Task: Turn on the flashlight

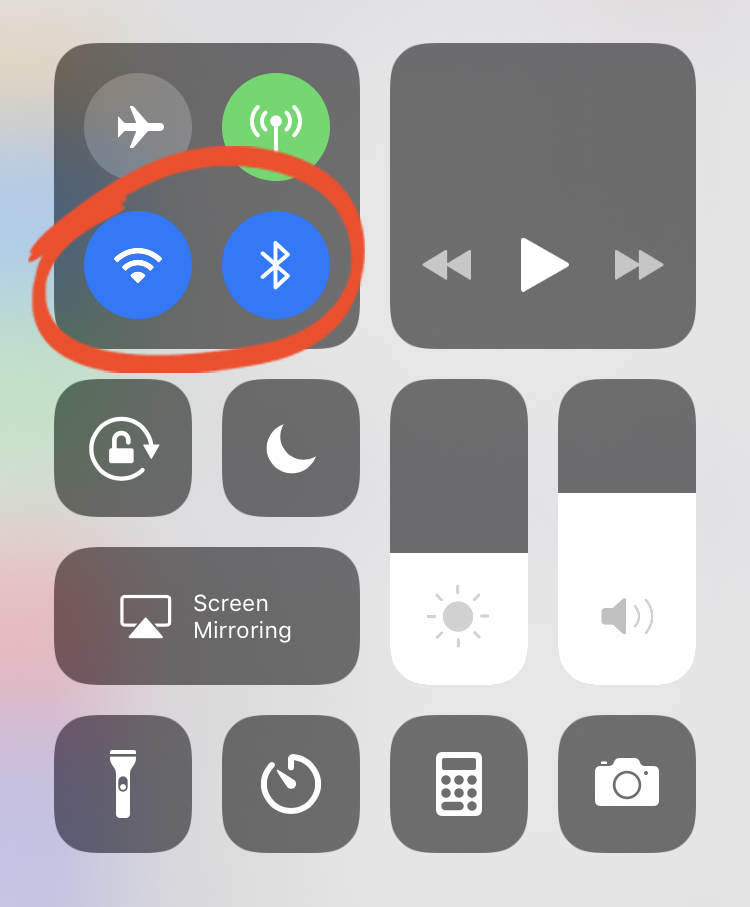Action: pyautogui.click(x=123, y=784)
